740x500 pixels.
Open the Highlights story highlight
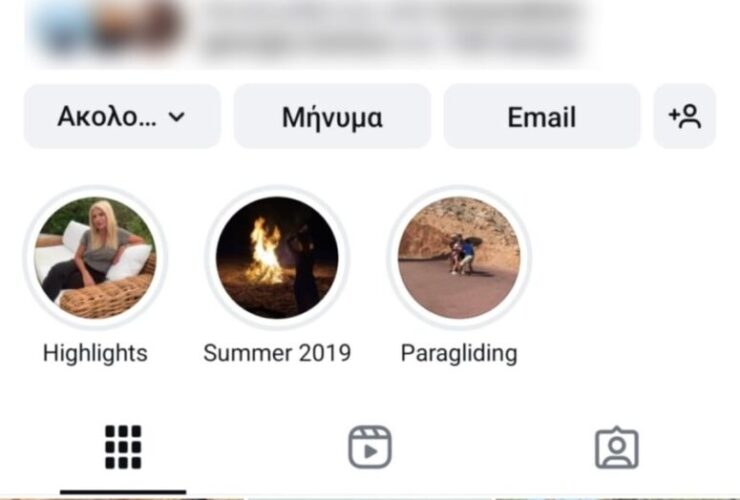[x=95, y=257]
